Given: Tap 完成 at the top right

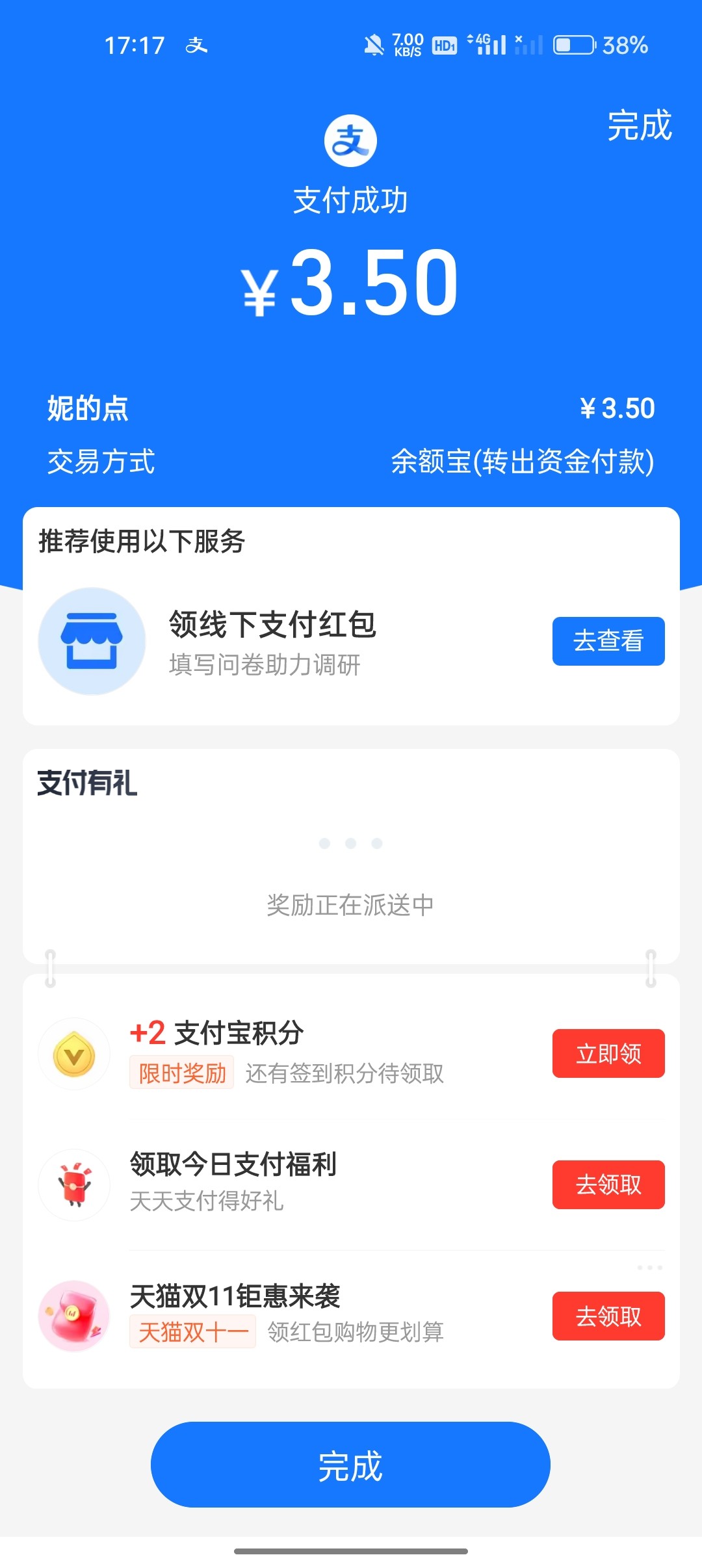Looking at the screenshot, I should [639, 125].
